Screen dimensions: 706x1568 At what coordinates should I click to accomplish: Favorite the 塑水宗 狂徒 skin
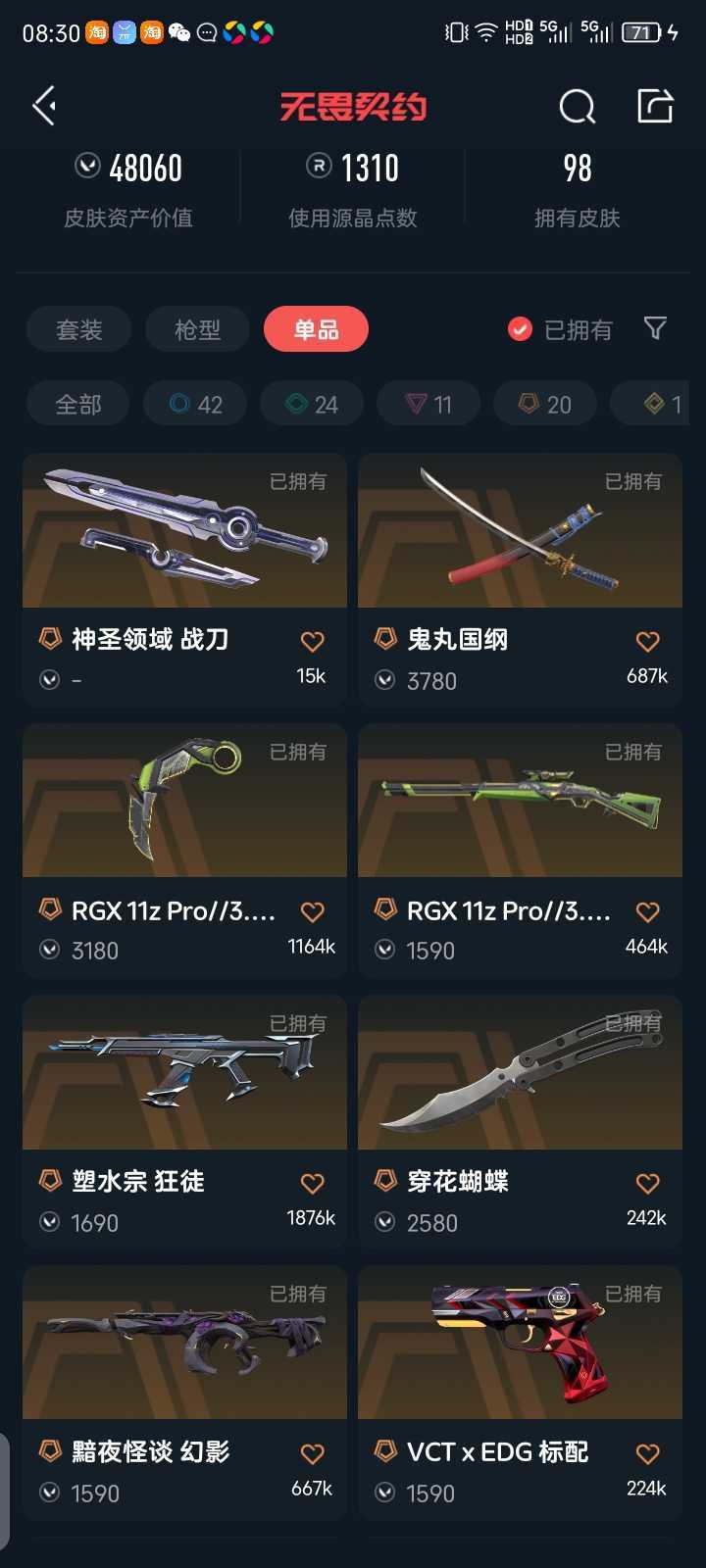tap(312, 1184)
